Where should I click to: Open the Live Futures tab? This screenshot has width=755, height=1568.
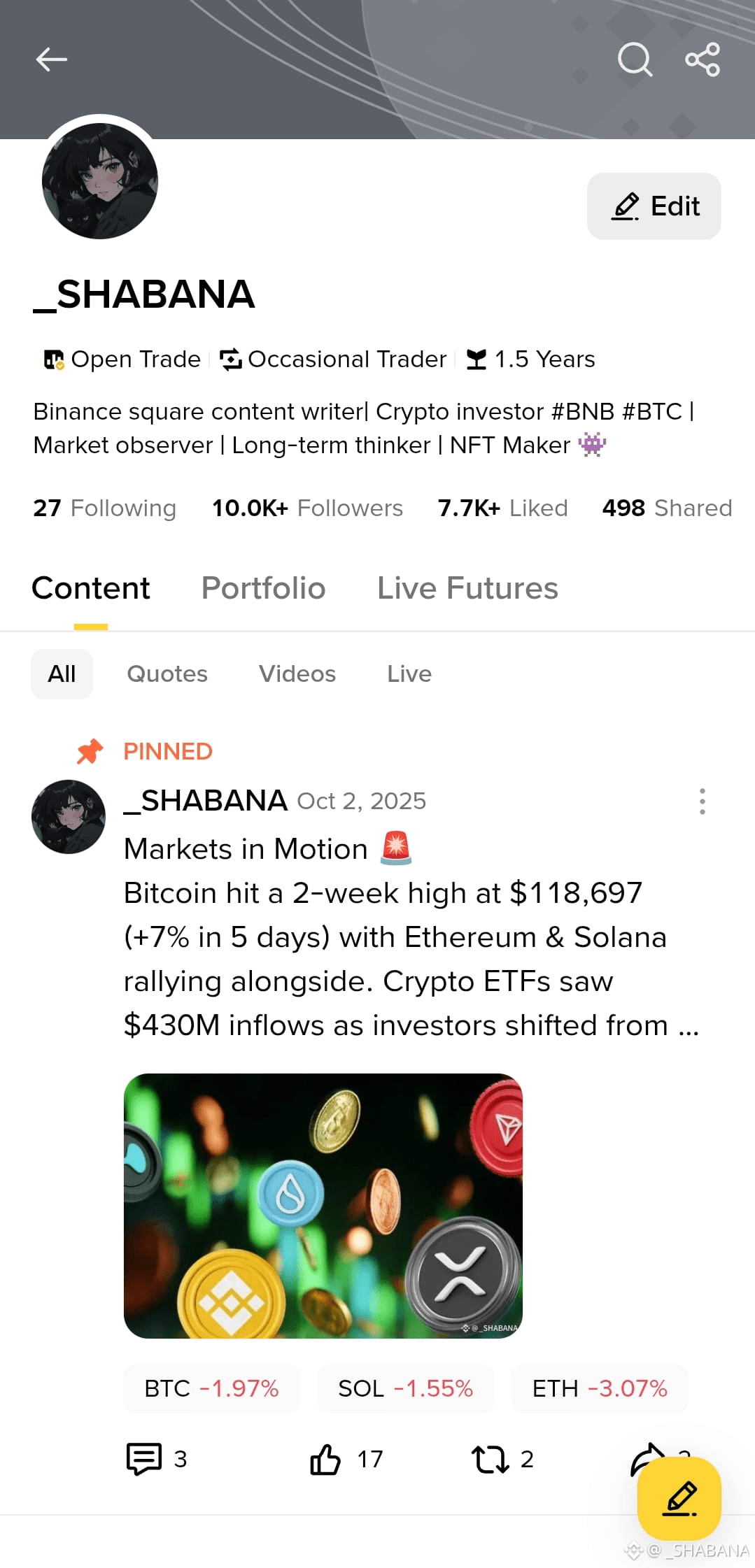pos(467,588)
